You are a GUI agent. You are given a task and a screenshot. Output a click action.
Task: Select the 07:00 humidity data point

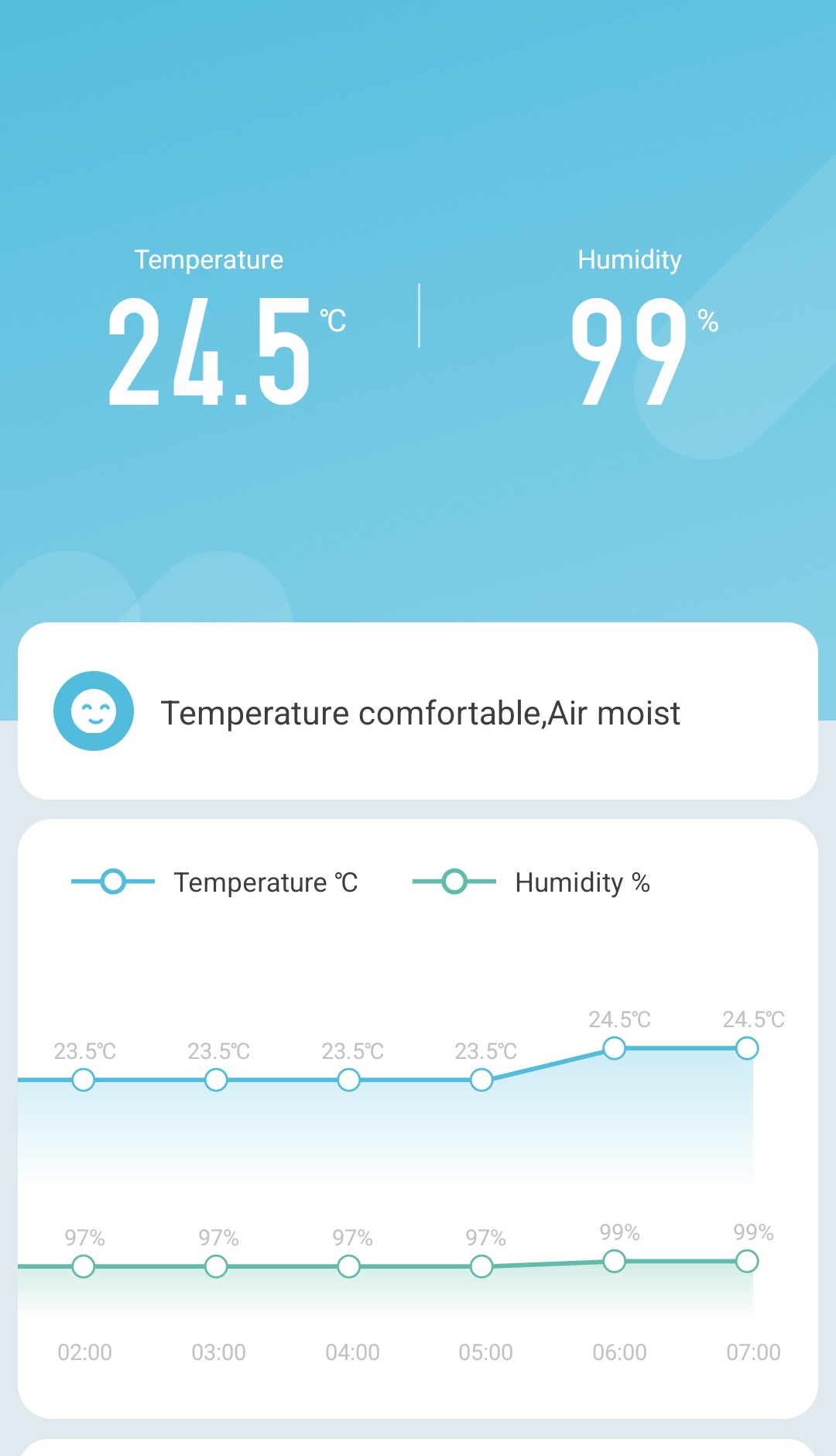point(747,1262)
